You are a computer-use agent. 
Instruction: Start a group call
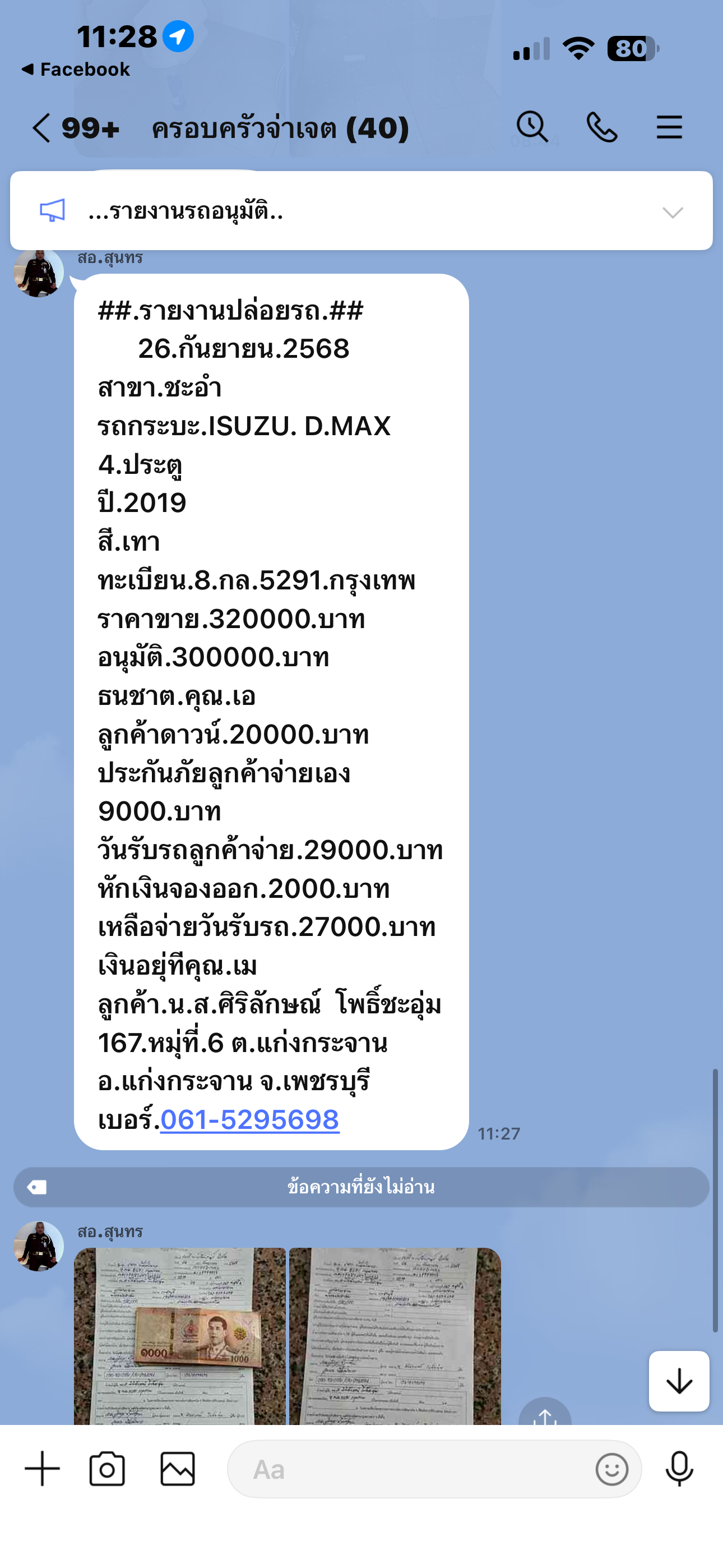[x=601, y=128]
